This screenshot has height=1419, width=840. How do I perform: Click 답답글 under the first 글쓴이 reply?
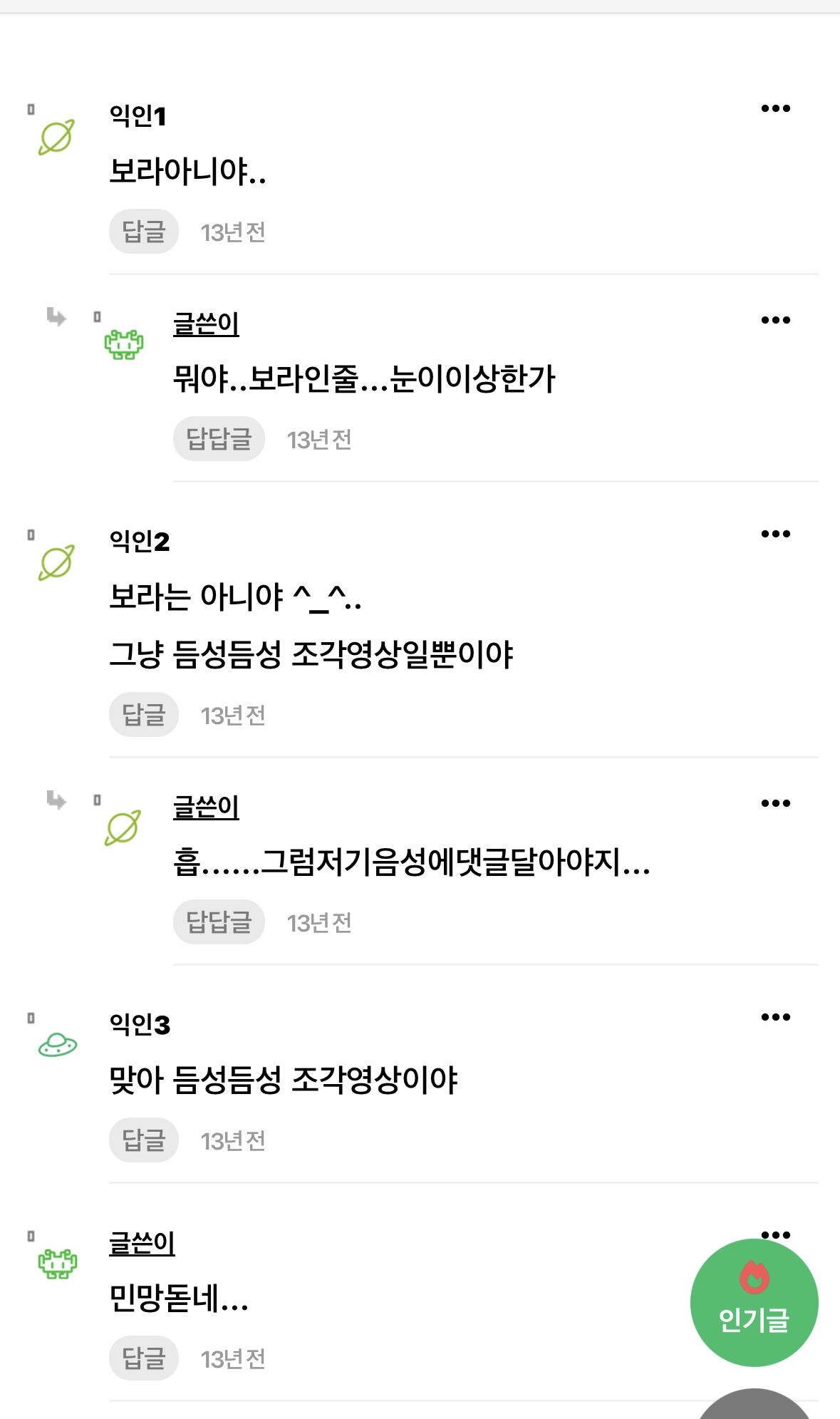point(218,439)
